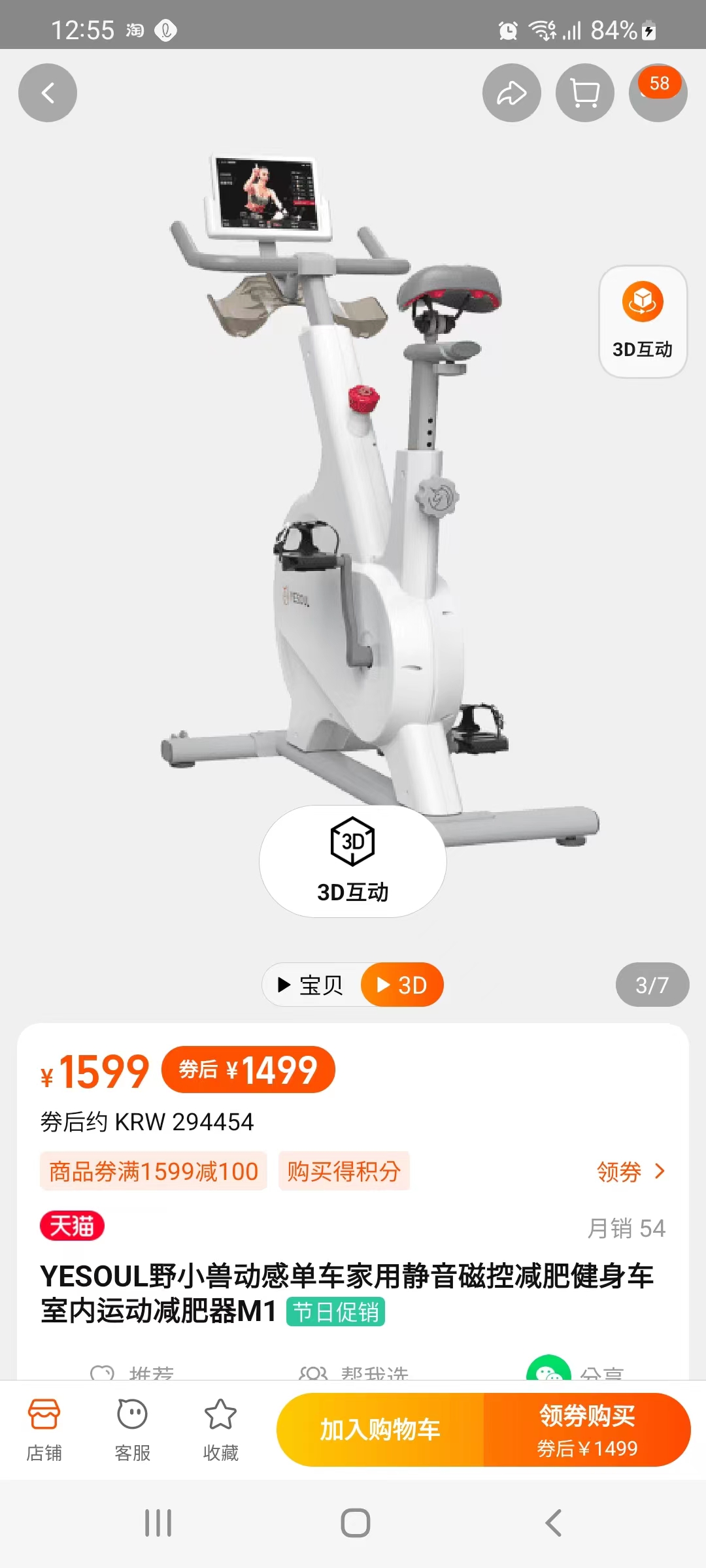This screenshot has height=1568, width=706.
Task: Claim a coupon via 领券
Action: [630, 1171]
